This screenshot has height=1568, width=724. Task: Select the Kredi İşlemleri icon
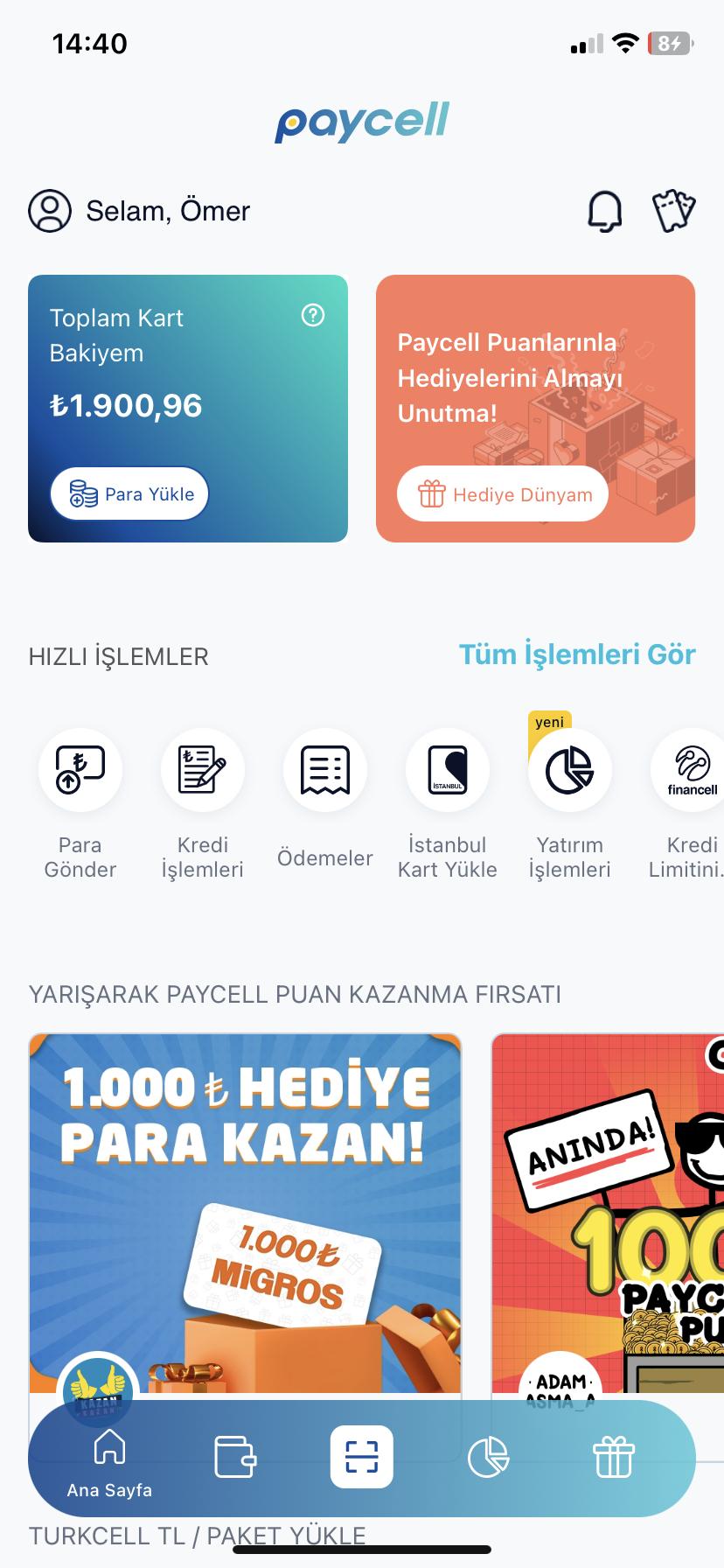point(202,770)
